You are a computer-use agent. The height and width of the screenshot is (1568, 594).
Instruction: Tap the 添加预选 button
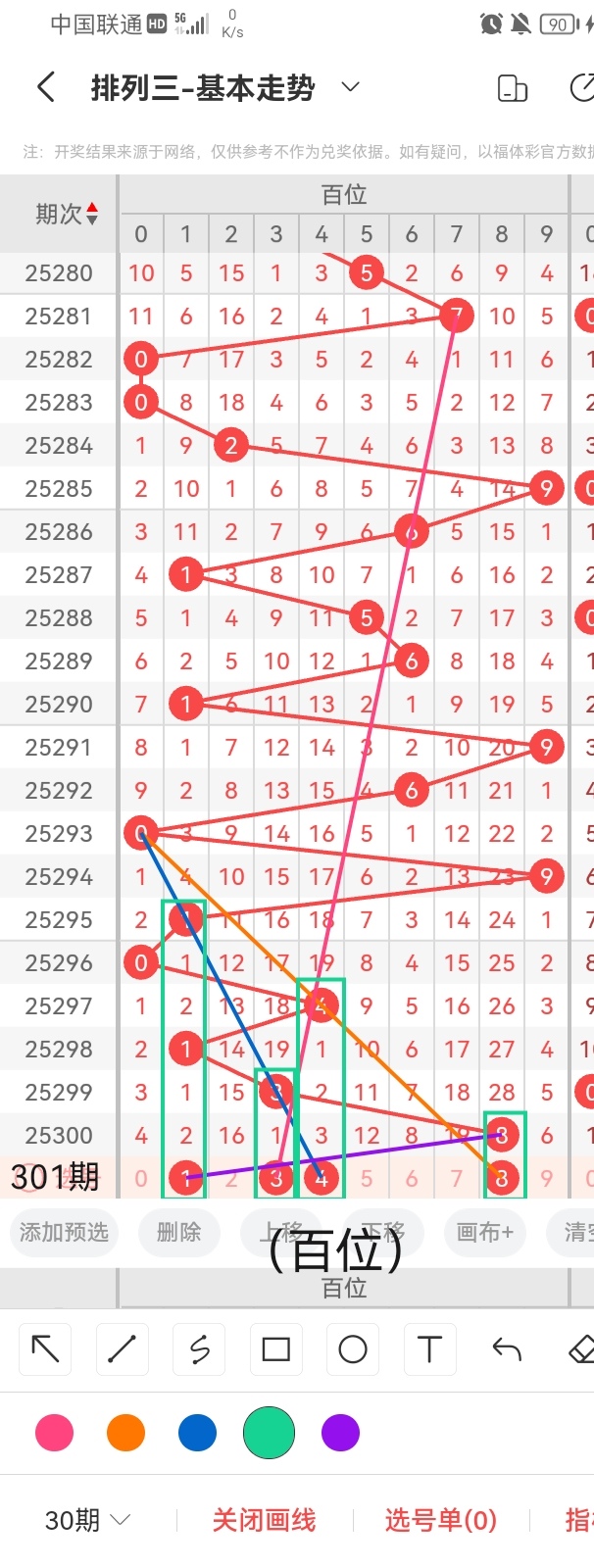64,1232
